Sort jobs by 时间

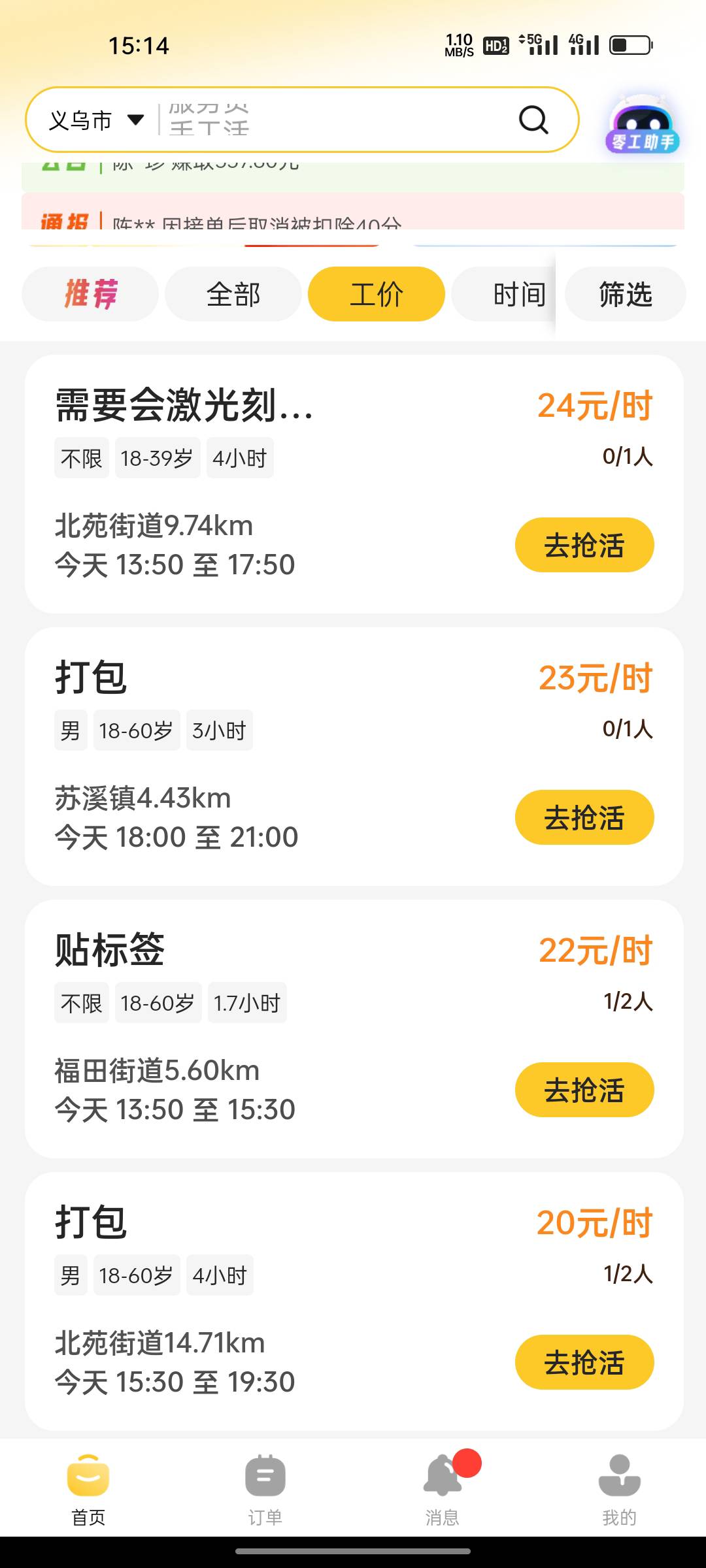(x=504, y=294)
